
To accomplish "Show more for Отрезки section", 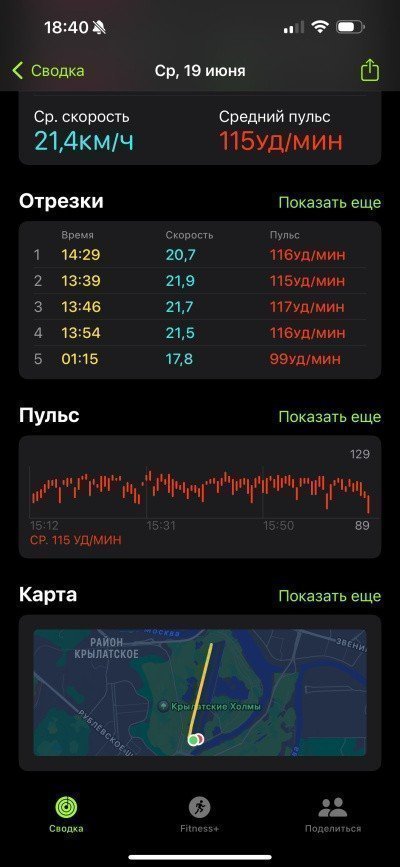I will click(330, 202).
